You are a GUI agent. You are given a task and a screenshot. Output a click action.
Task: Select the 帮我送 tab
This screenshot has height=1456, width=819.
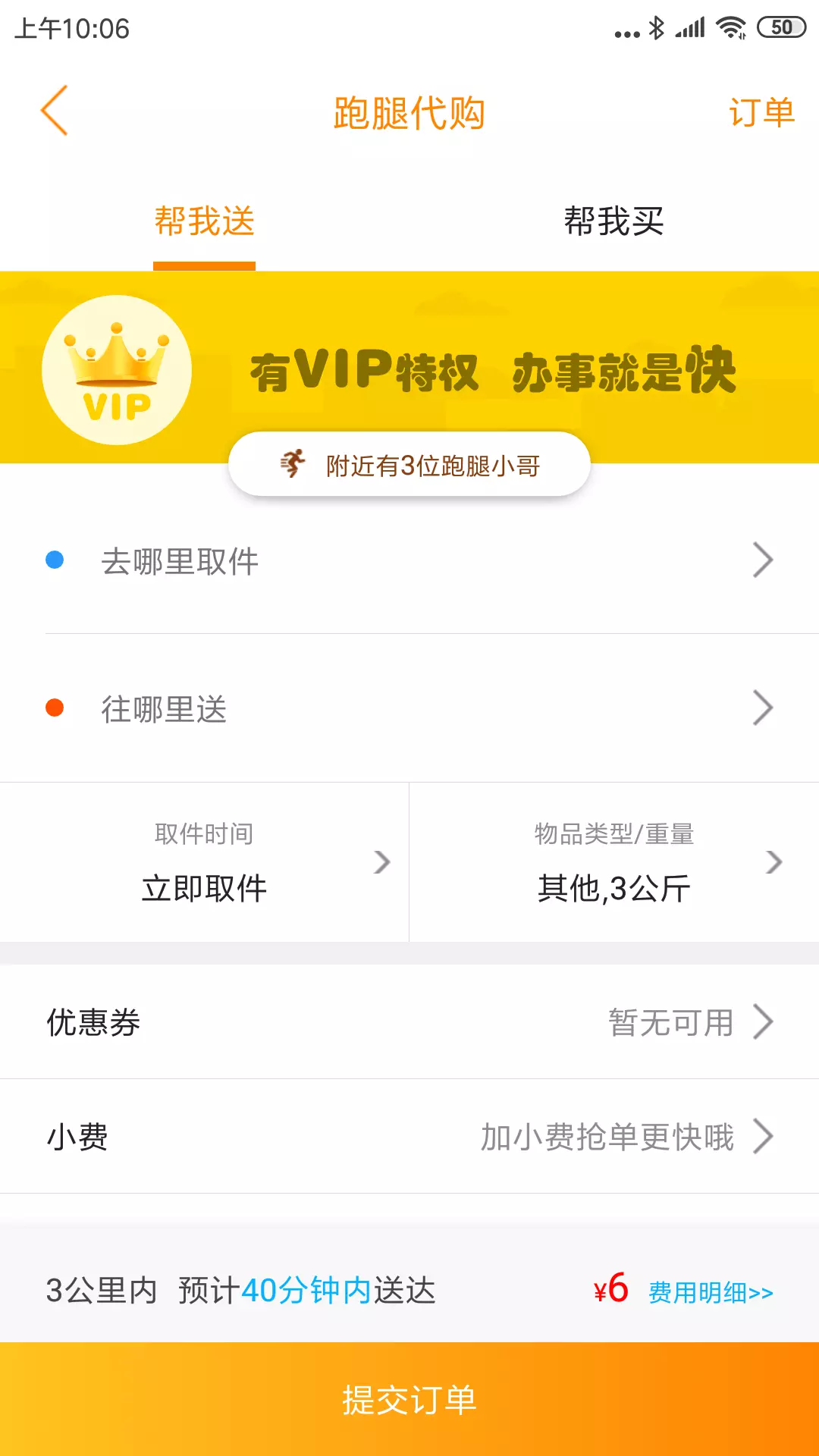click(x=204, y=222)
